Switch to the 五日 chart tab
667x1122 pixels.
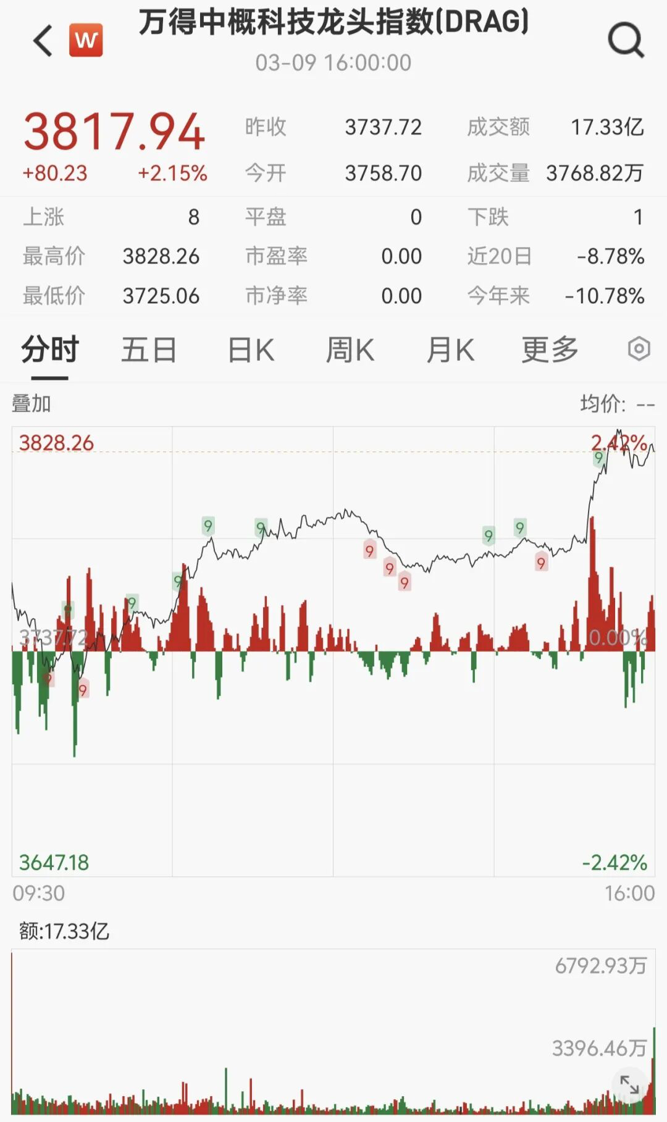point(149,350)
